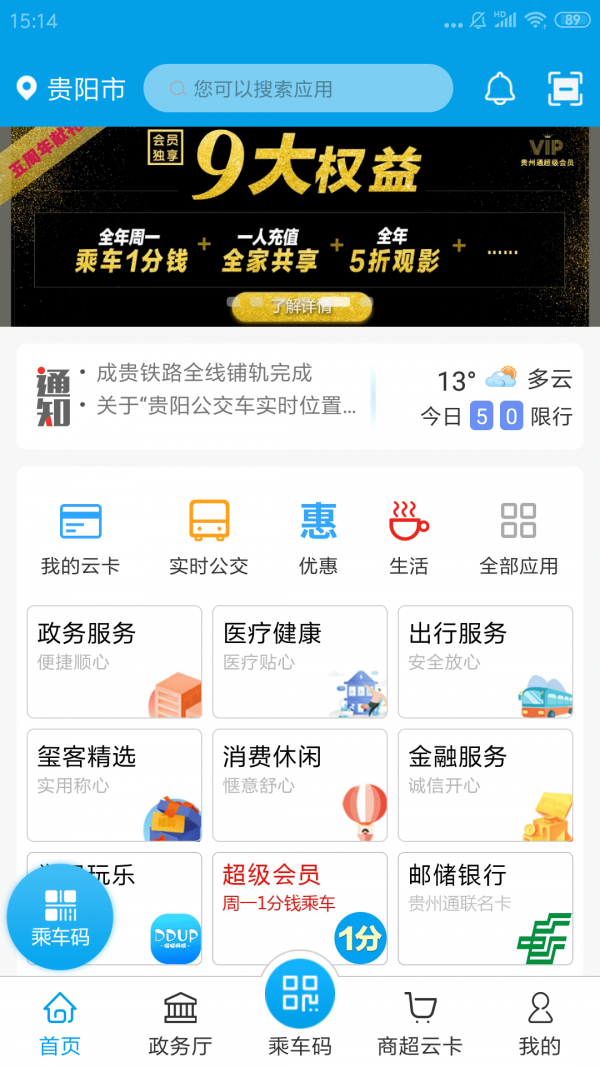The height and width of the screenshot is (1067, 600).
Task: Change city from 贵阳市
Action: pos(72,89)
